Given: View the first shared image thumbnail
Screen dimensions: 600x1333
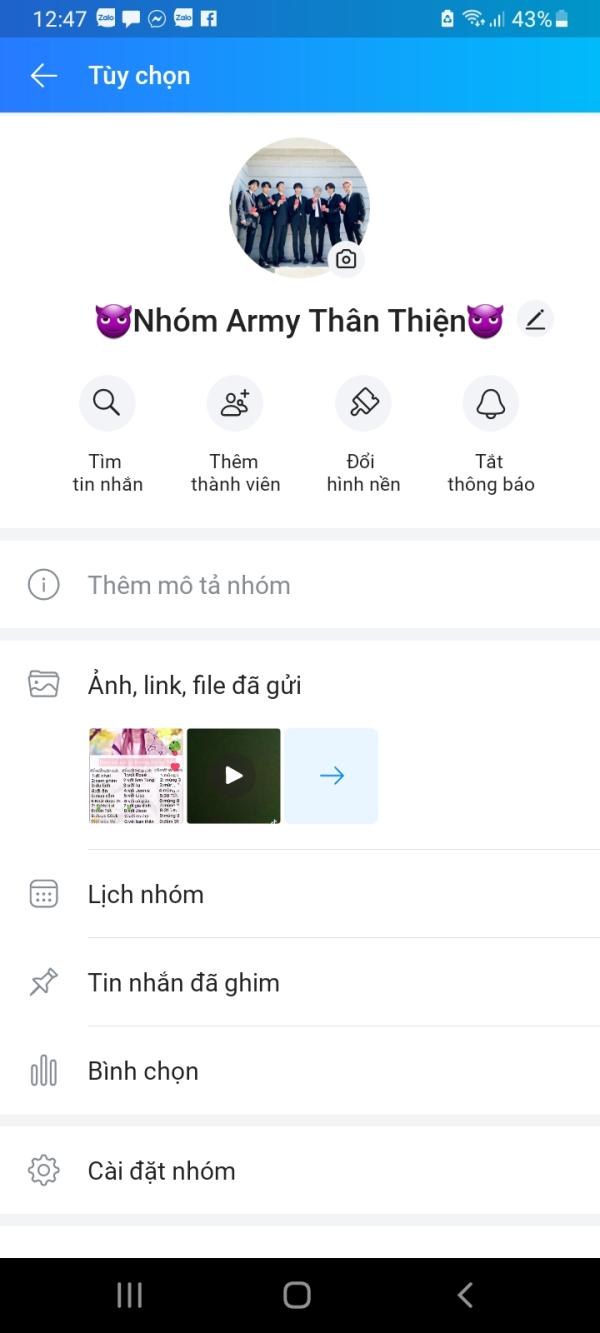Looking at the screenshot, I should pyautogui.click(x=136, y=776).
